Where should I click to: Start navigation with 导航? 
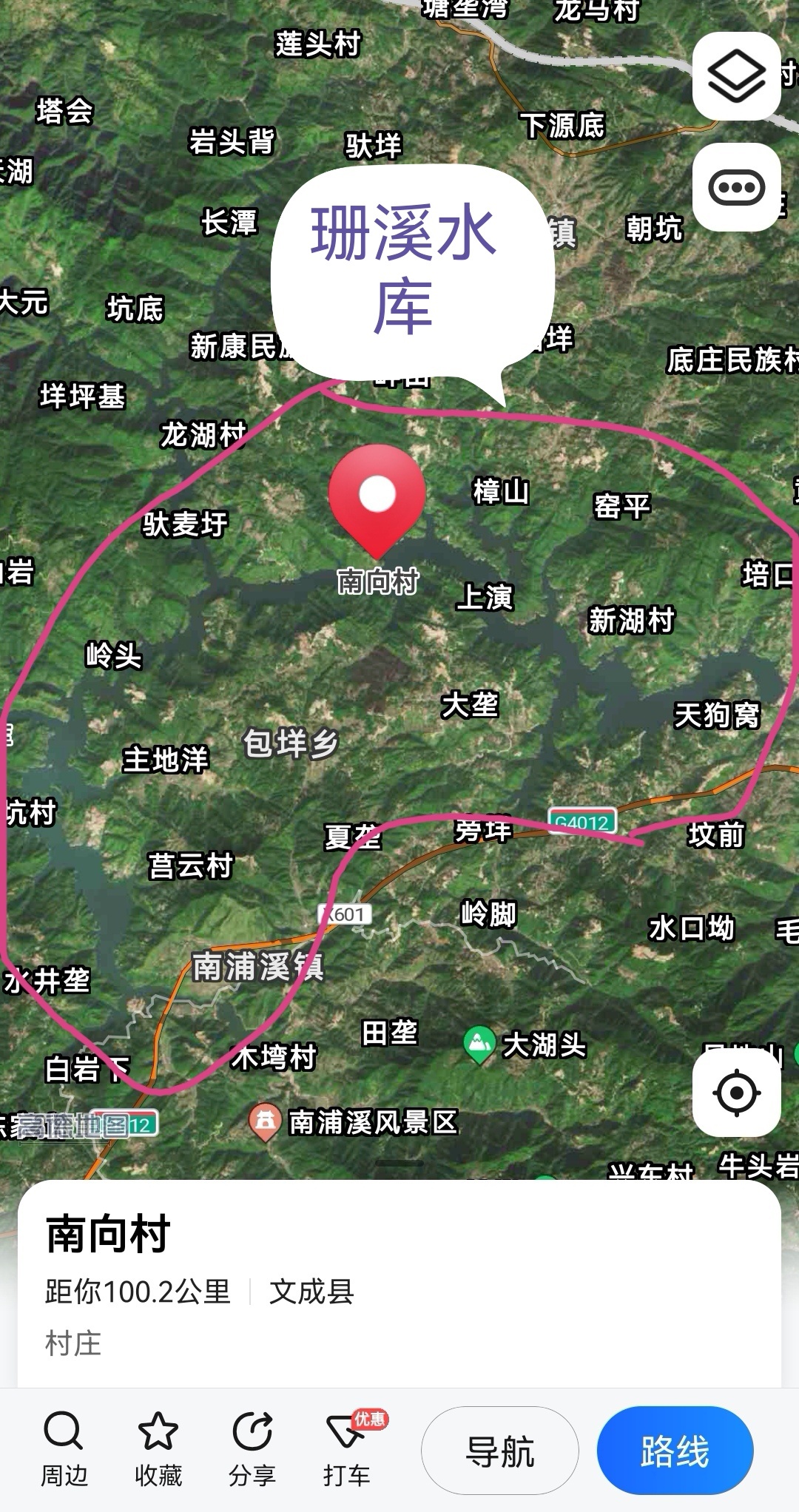[500, 1451]
